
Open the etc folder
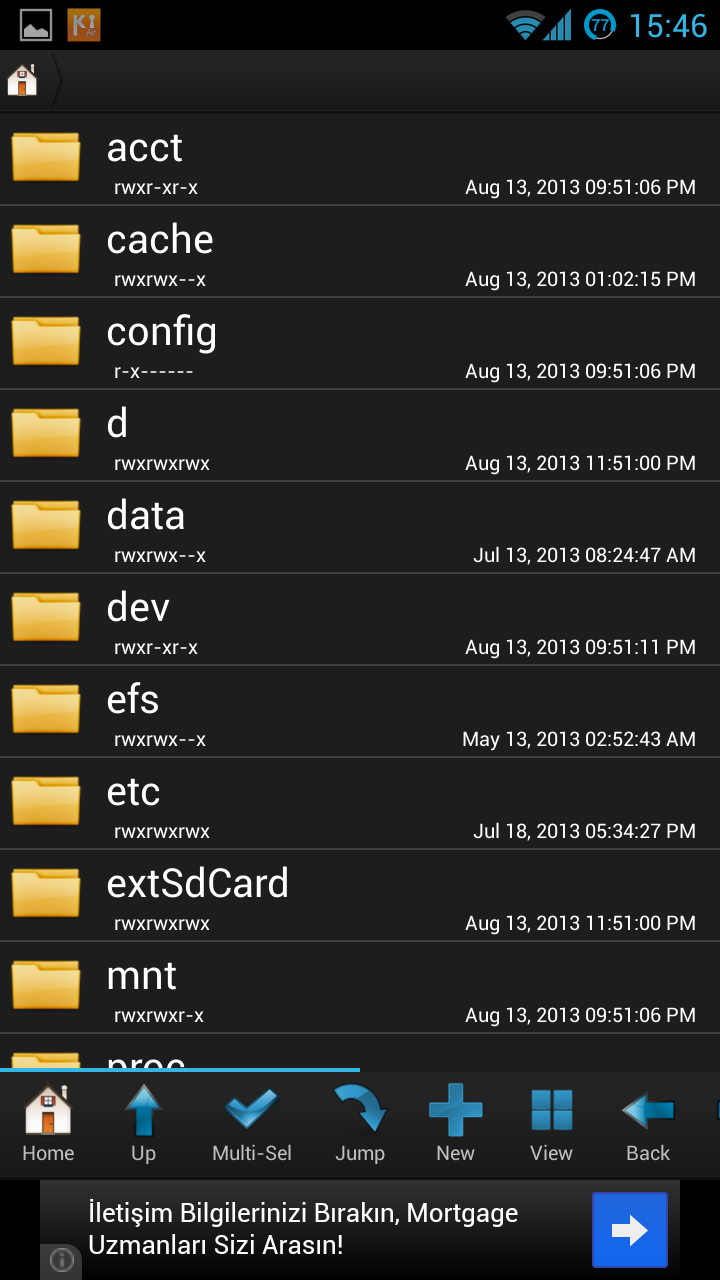click(360, 804)
